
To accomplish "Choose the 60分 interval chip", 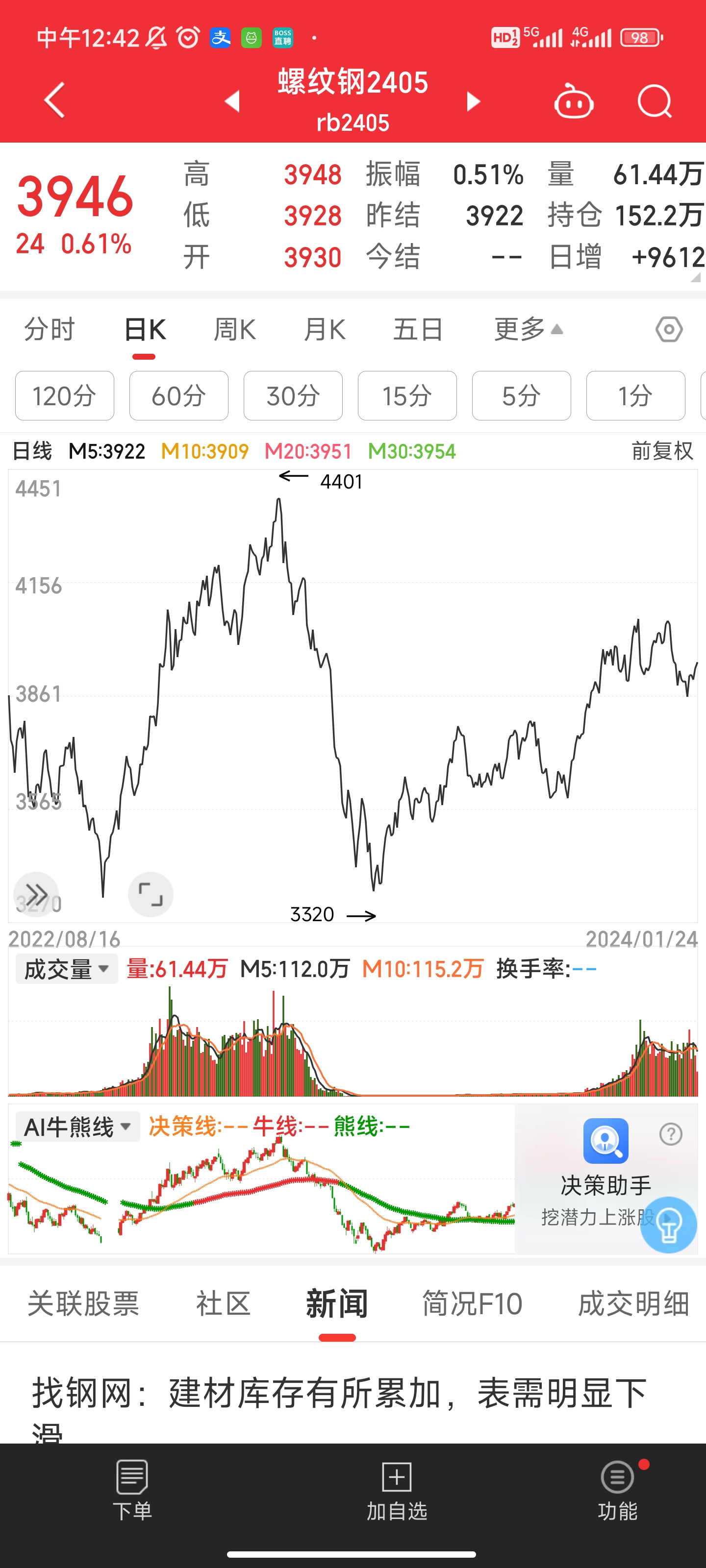I will [178, 395].
